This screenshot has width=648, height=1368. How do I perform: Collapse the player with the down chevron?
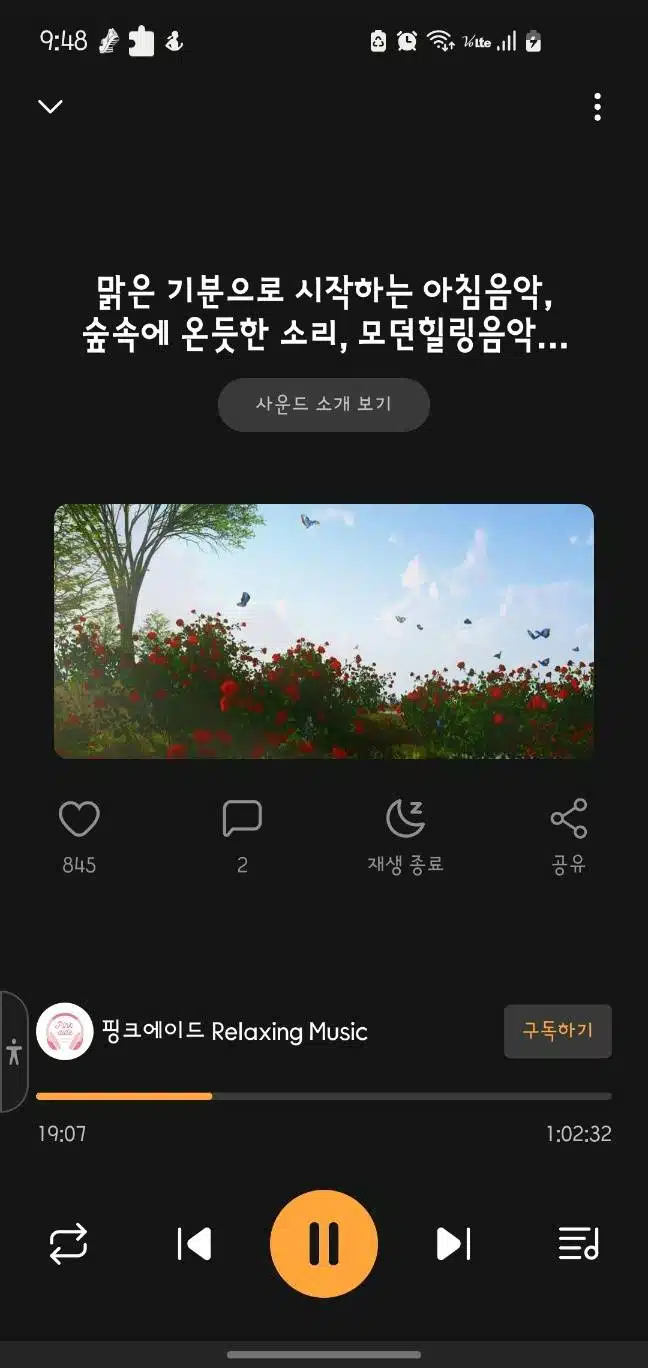point(50,107)
